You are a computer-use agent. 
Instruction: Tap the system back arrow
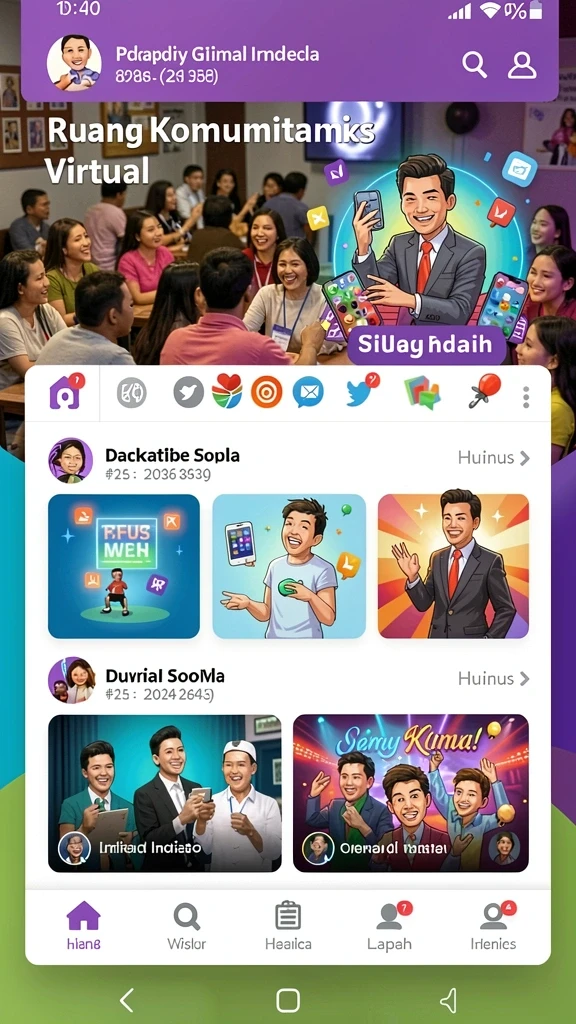127,1000
